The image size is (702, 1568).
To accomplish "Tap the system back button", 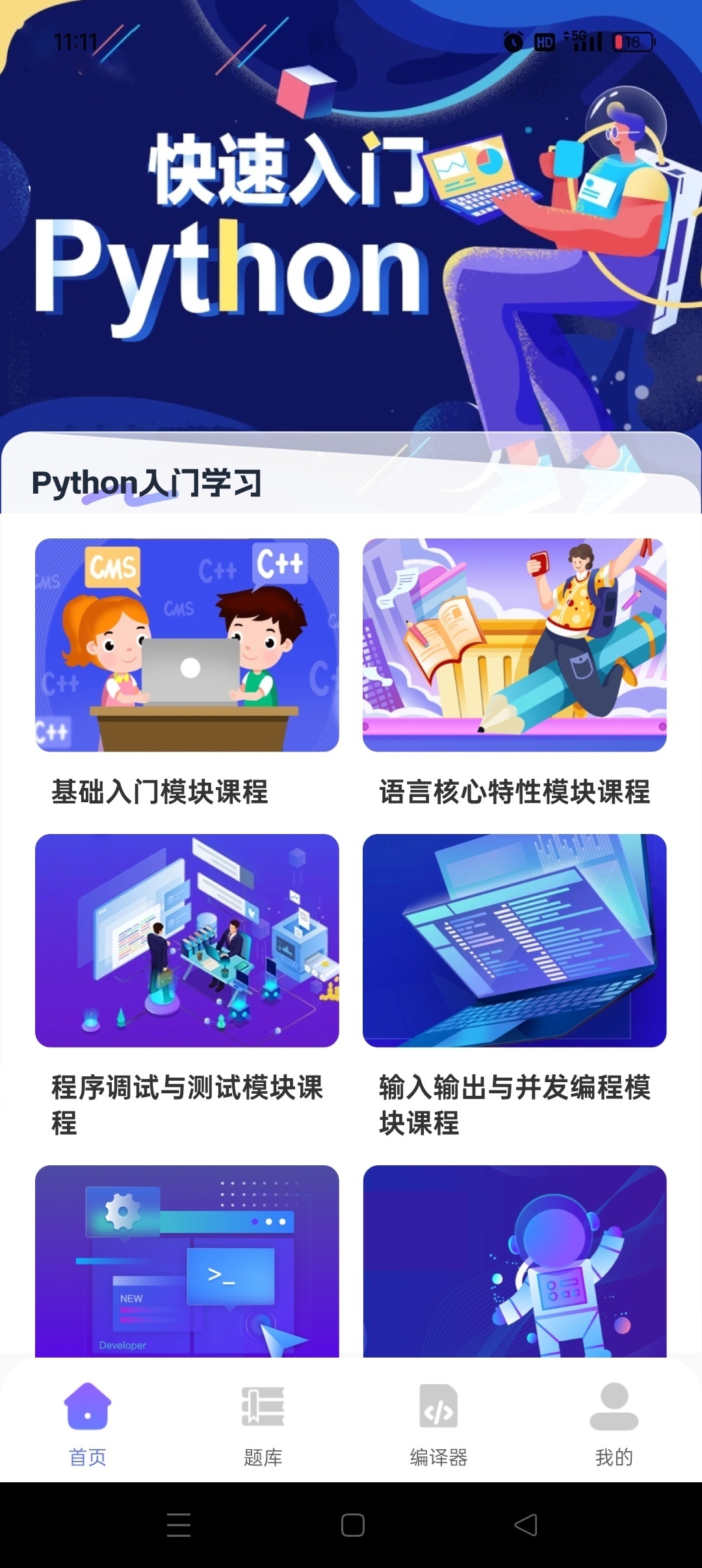I will click(x=526, y=1525).
